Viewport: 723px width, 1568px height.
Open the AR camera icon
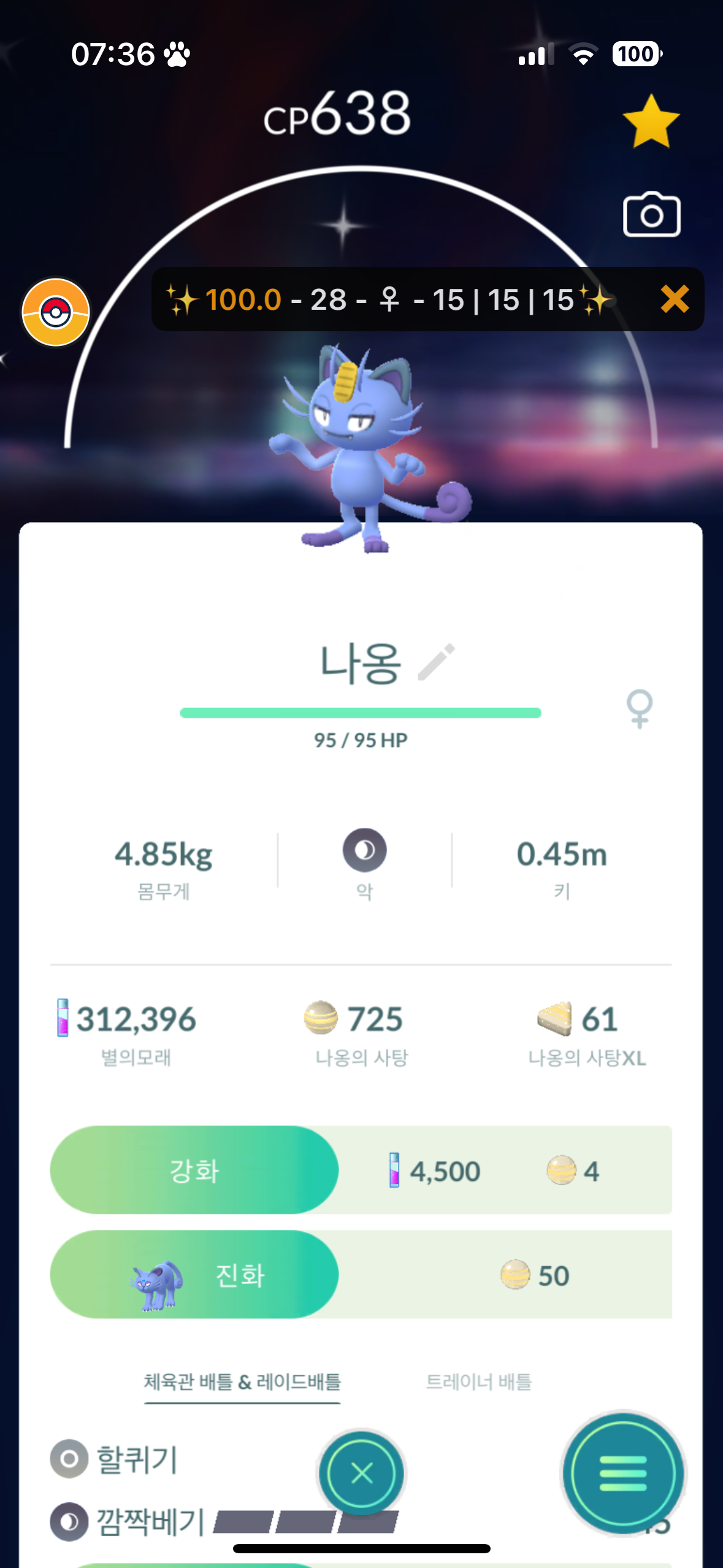point(651,215)
